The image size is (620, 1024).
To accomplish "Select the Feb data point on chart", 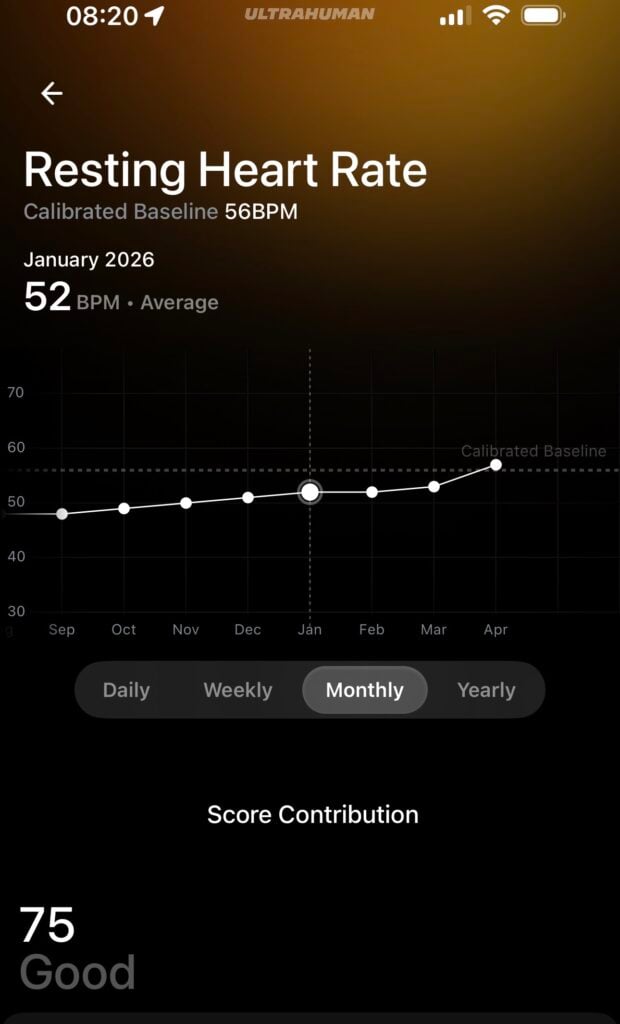I will tap(372, 492).
